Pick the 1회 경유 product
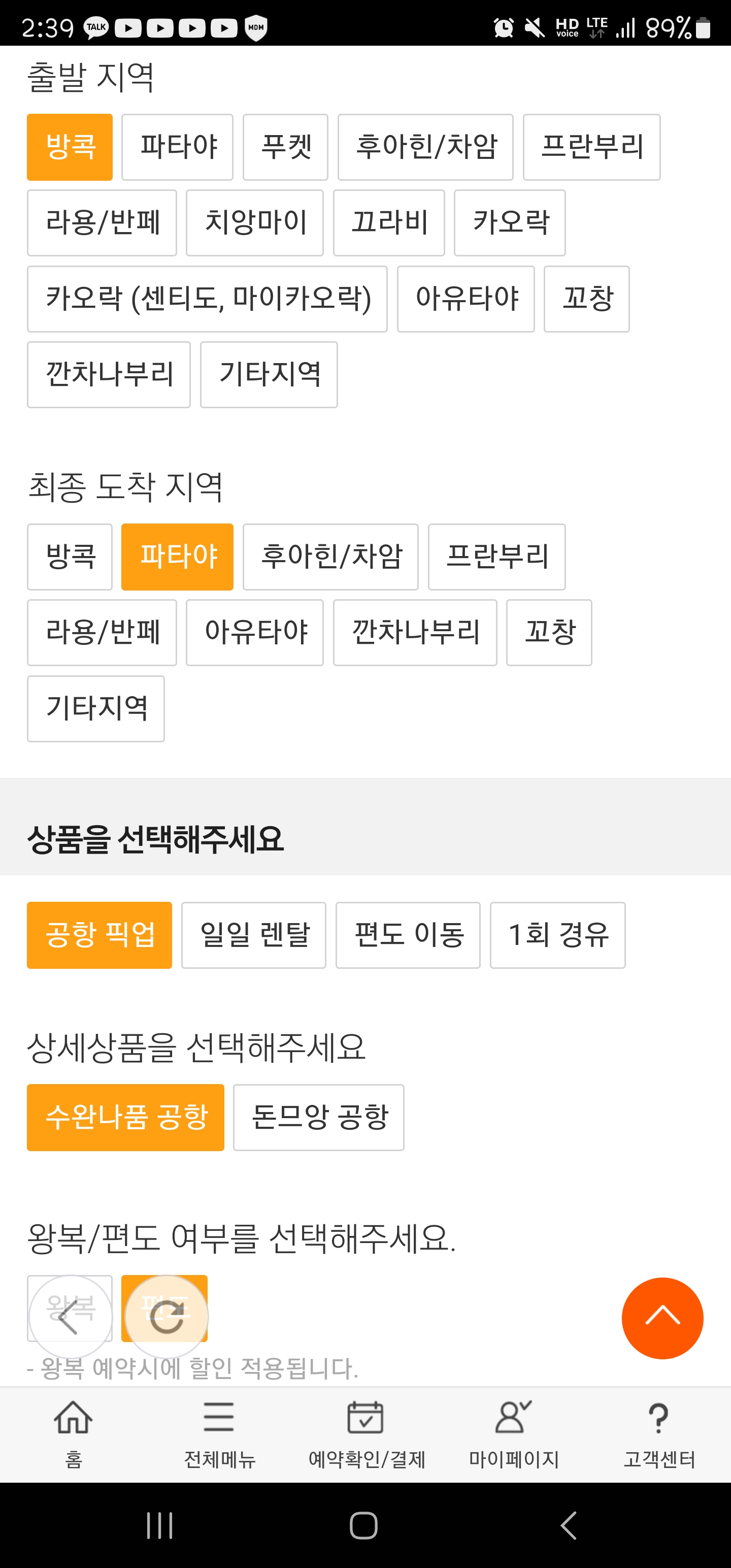731x1568 pixels. (557, 935)
